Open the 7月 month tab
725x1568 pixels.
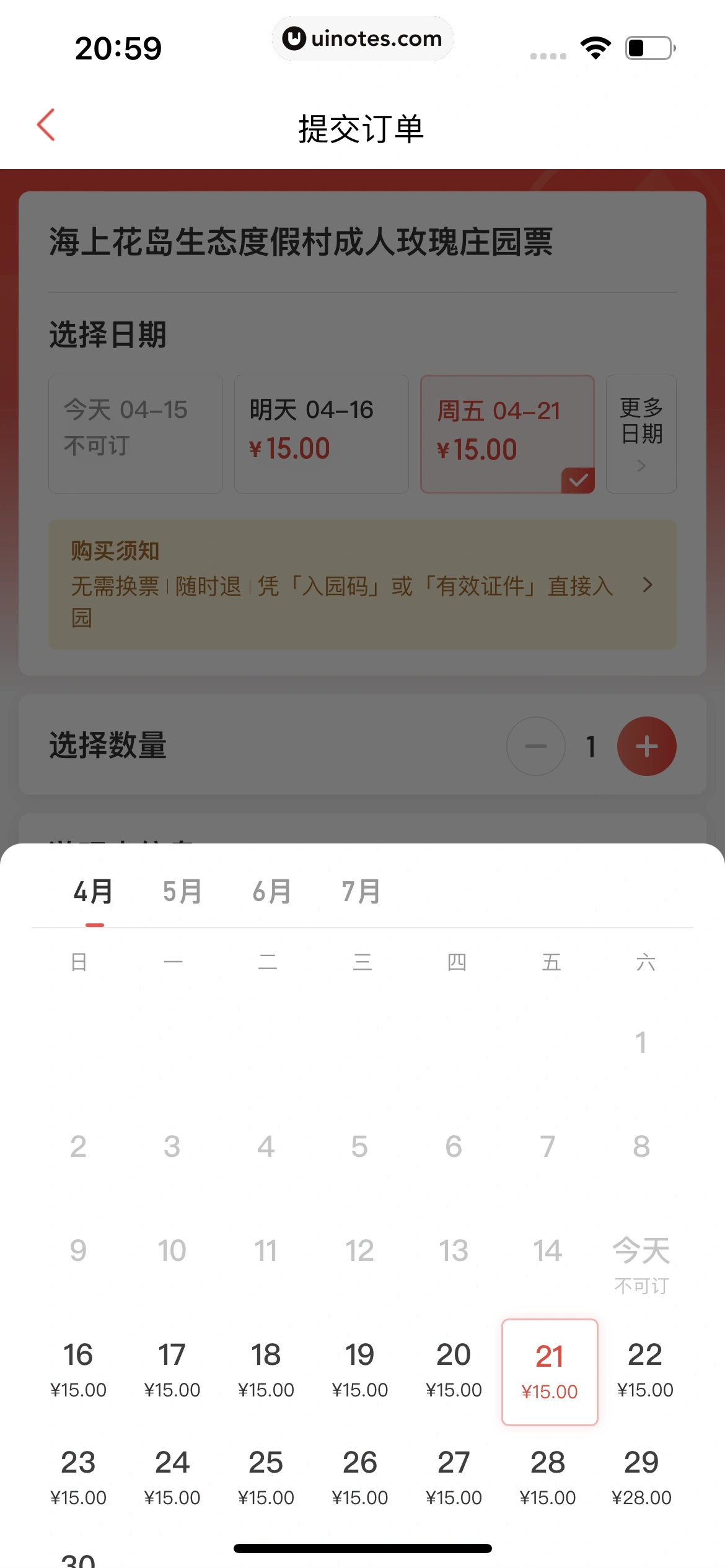tap(361, 892)
